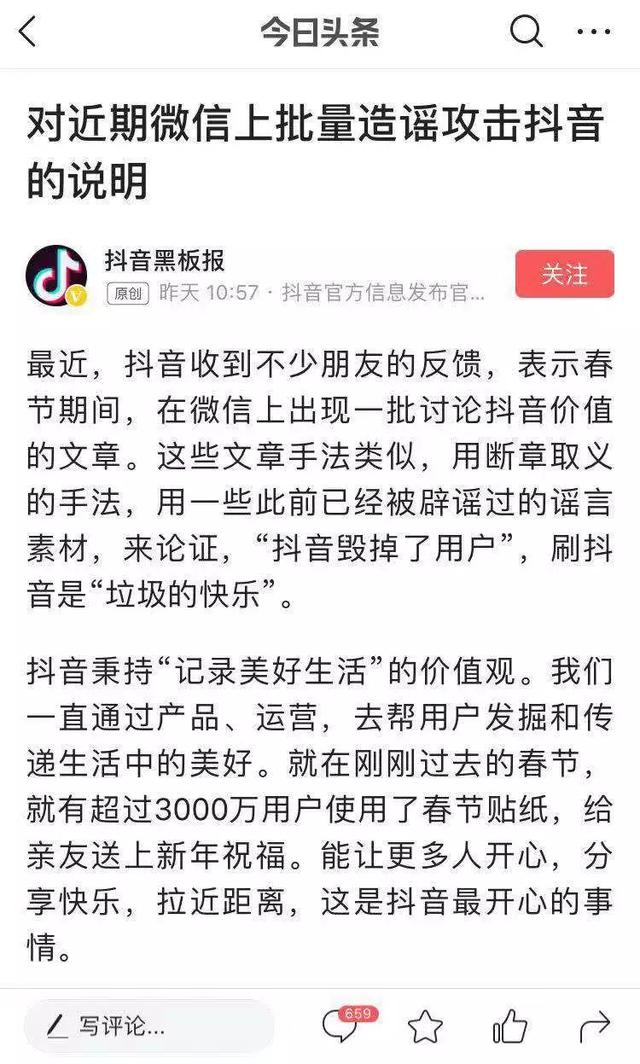The image size is (640, 1064).
Task: Favorite this article with the star icon
Action: pyautogui.click(x=427, y=1026)
